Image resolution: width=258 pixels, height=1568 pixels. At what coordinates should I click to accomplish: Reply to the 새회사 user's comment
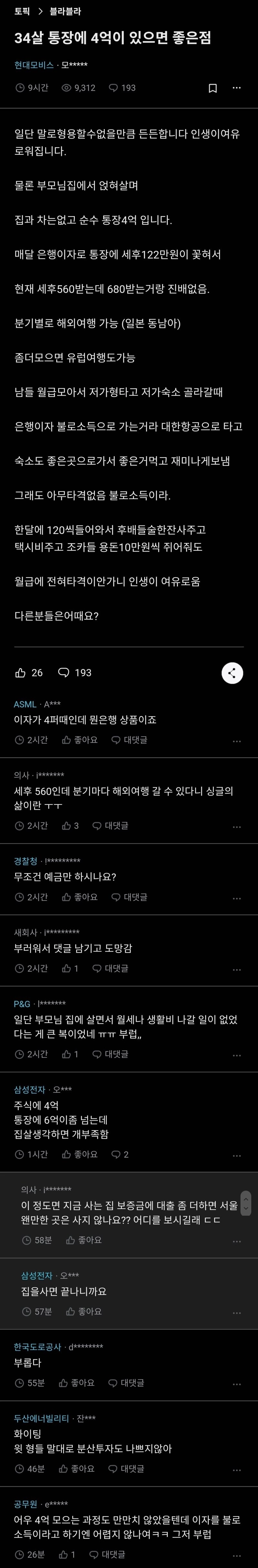pos(110,968)
